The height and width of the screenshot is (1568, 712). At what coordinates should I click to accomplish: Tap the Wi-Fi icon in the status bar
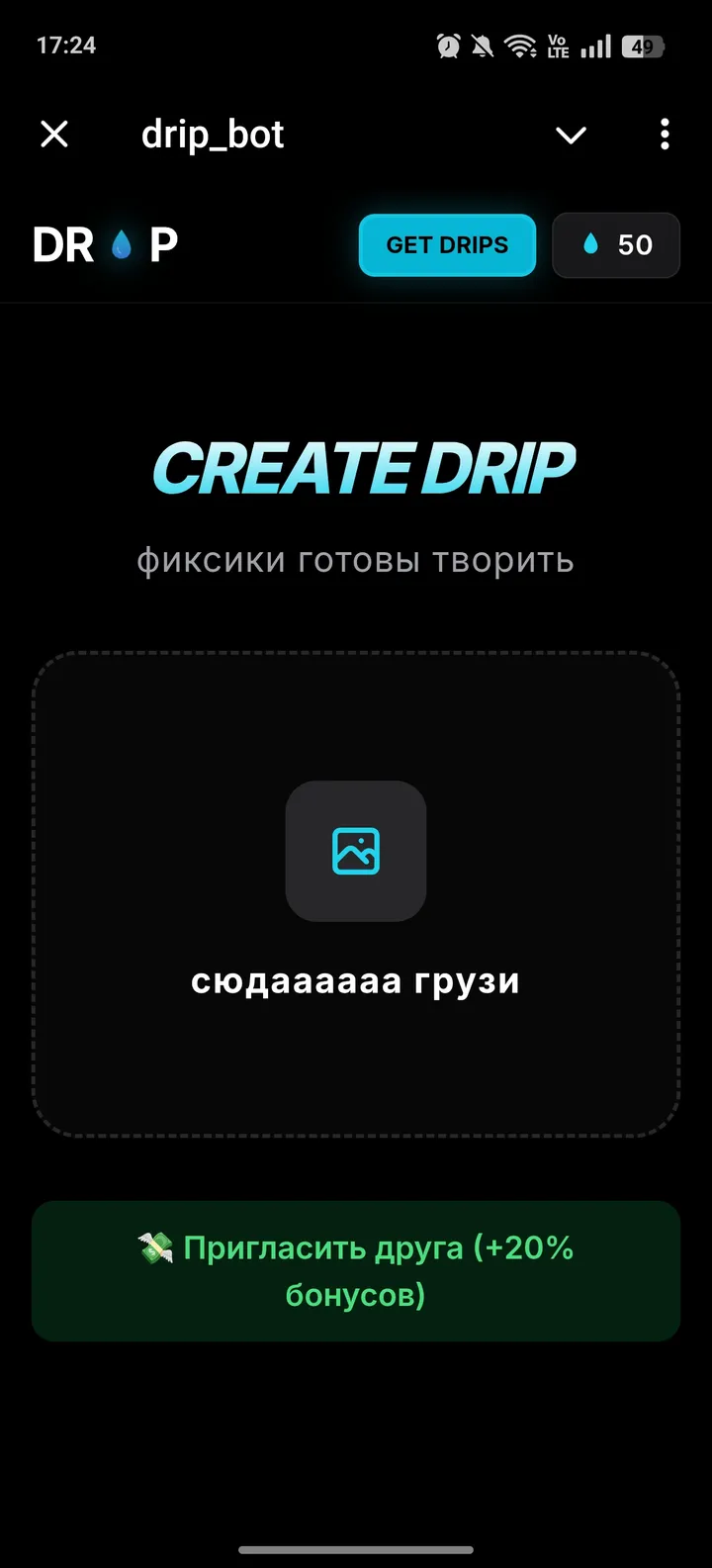tap(521, 46)
